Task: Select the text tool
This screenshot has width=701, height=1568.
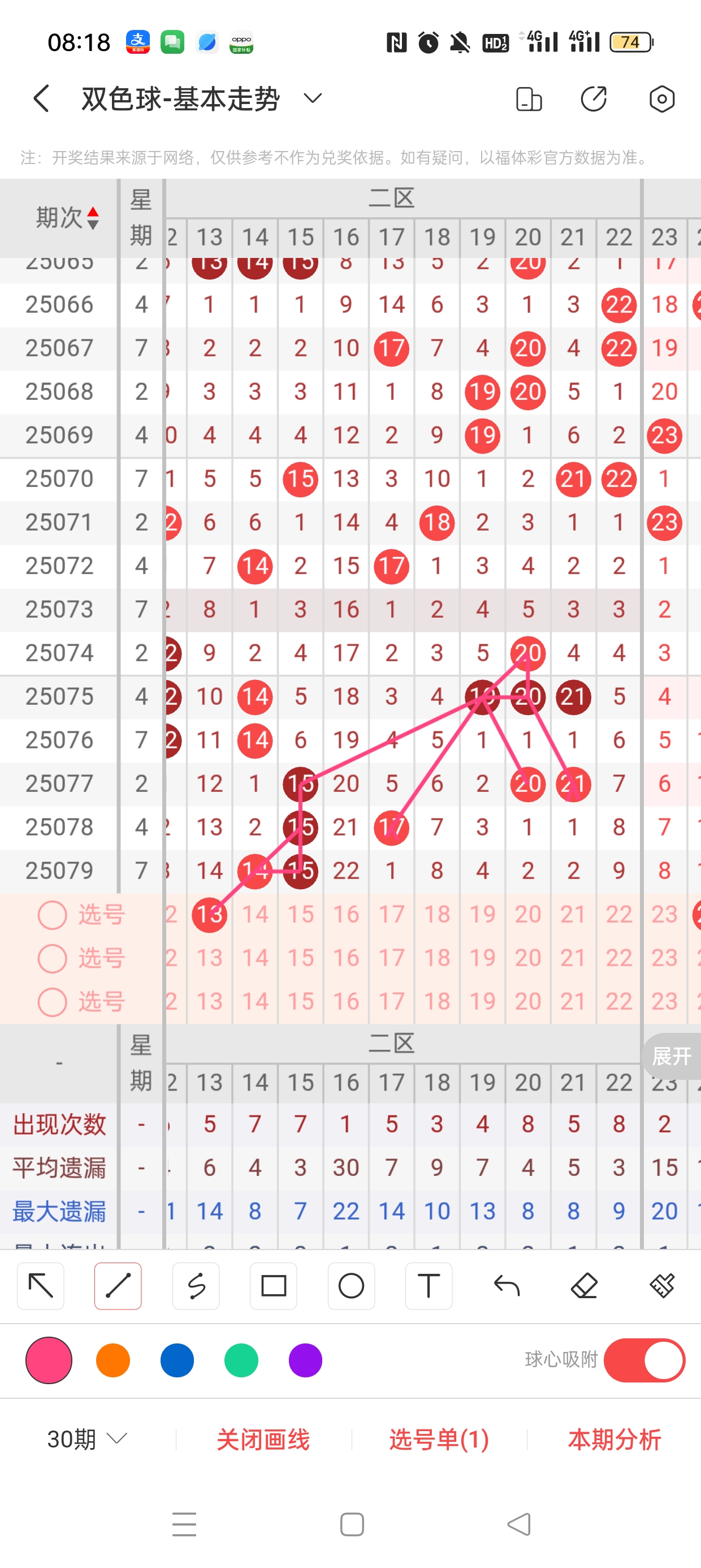Action: pyautogui.click(x=429, y=1286)
